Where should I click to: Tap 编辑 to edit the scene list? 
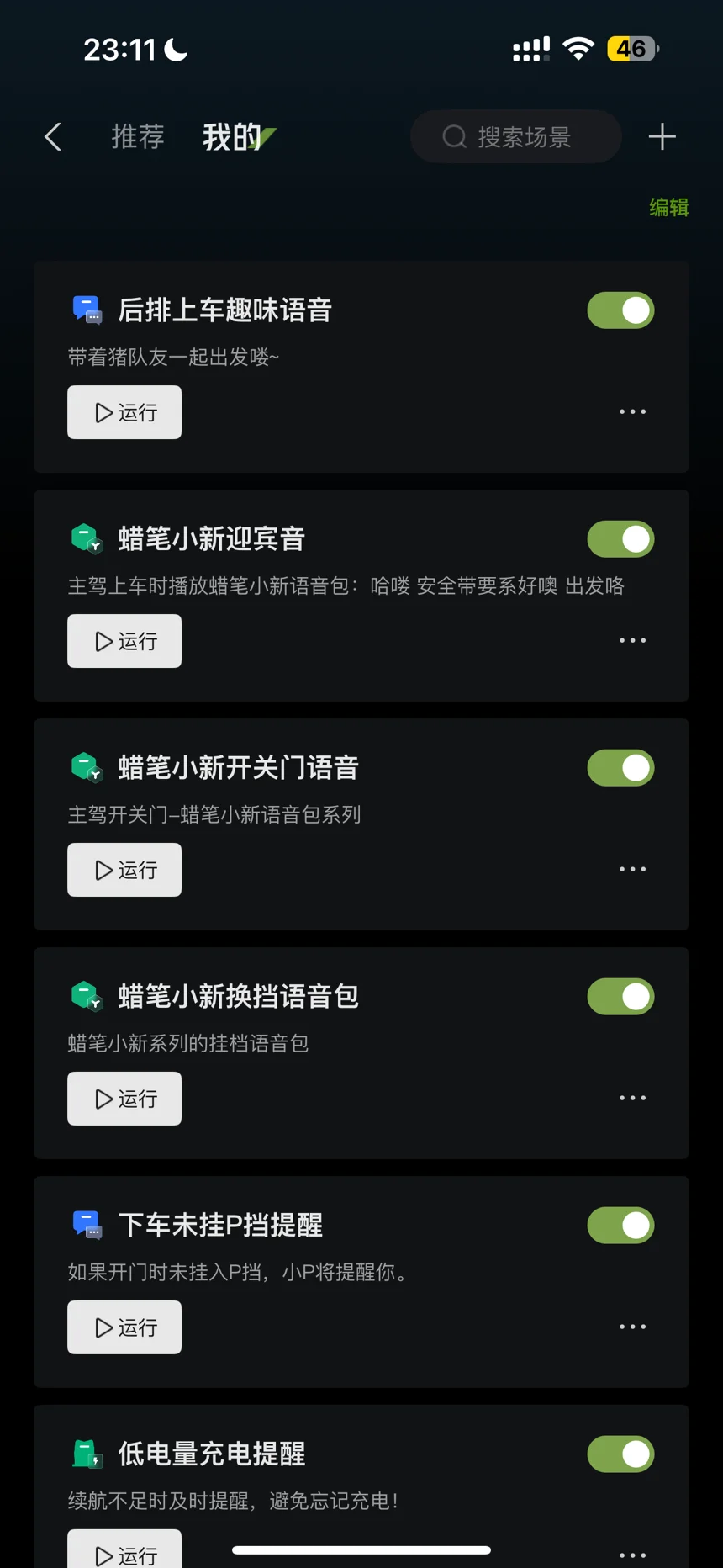click(x=669, y=207)
